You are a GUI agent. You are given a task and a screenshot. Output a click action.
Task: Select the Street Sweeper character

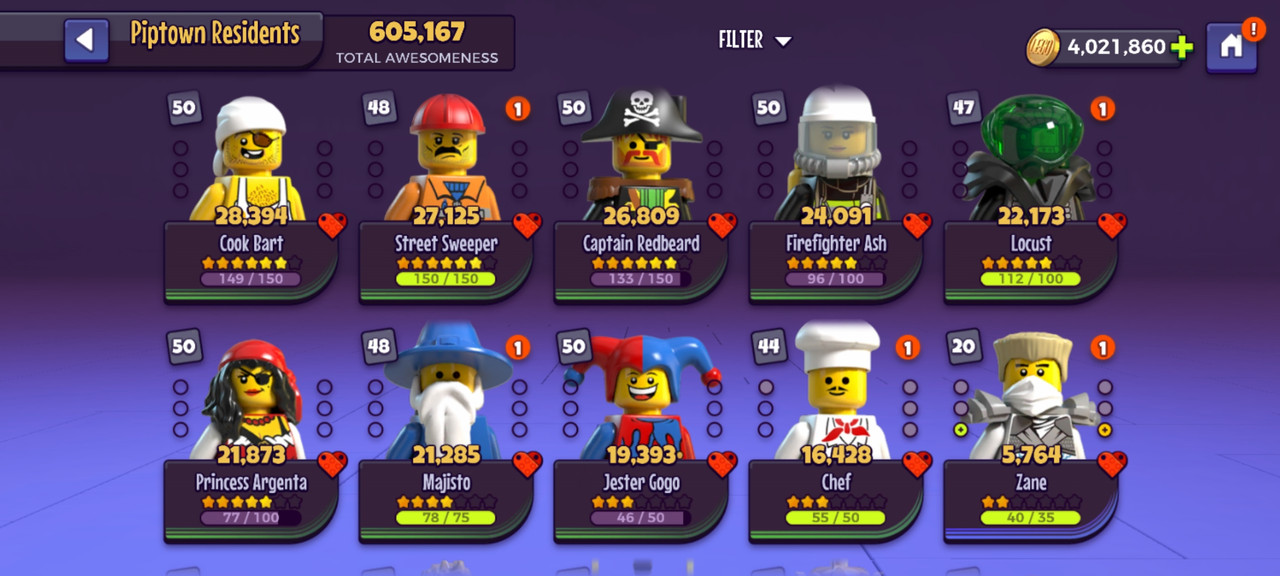(446, 200)
